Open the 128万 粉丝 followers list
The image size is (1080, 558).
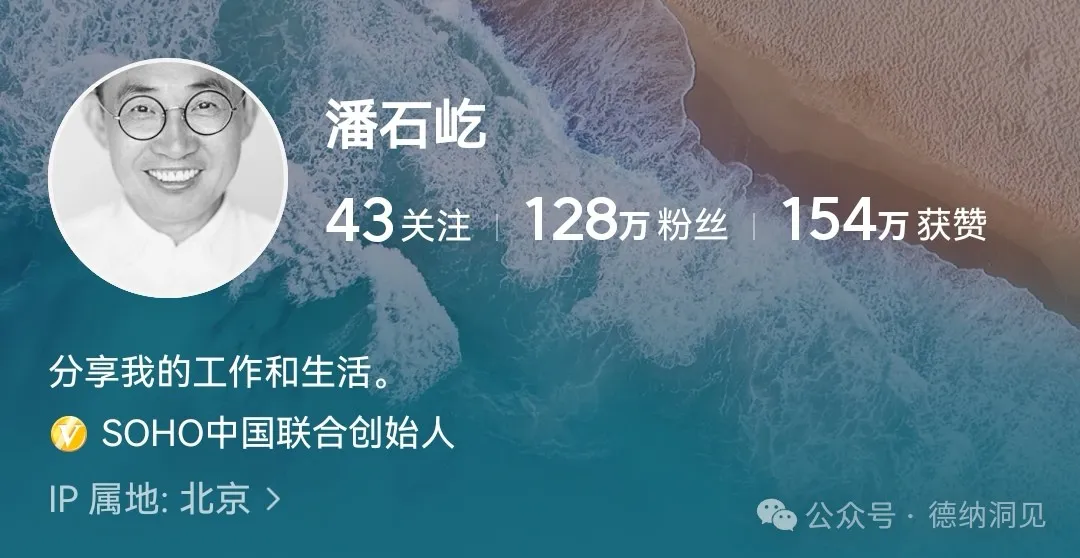pos(625,222)
